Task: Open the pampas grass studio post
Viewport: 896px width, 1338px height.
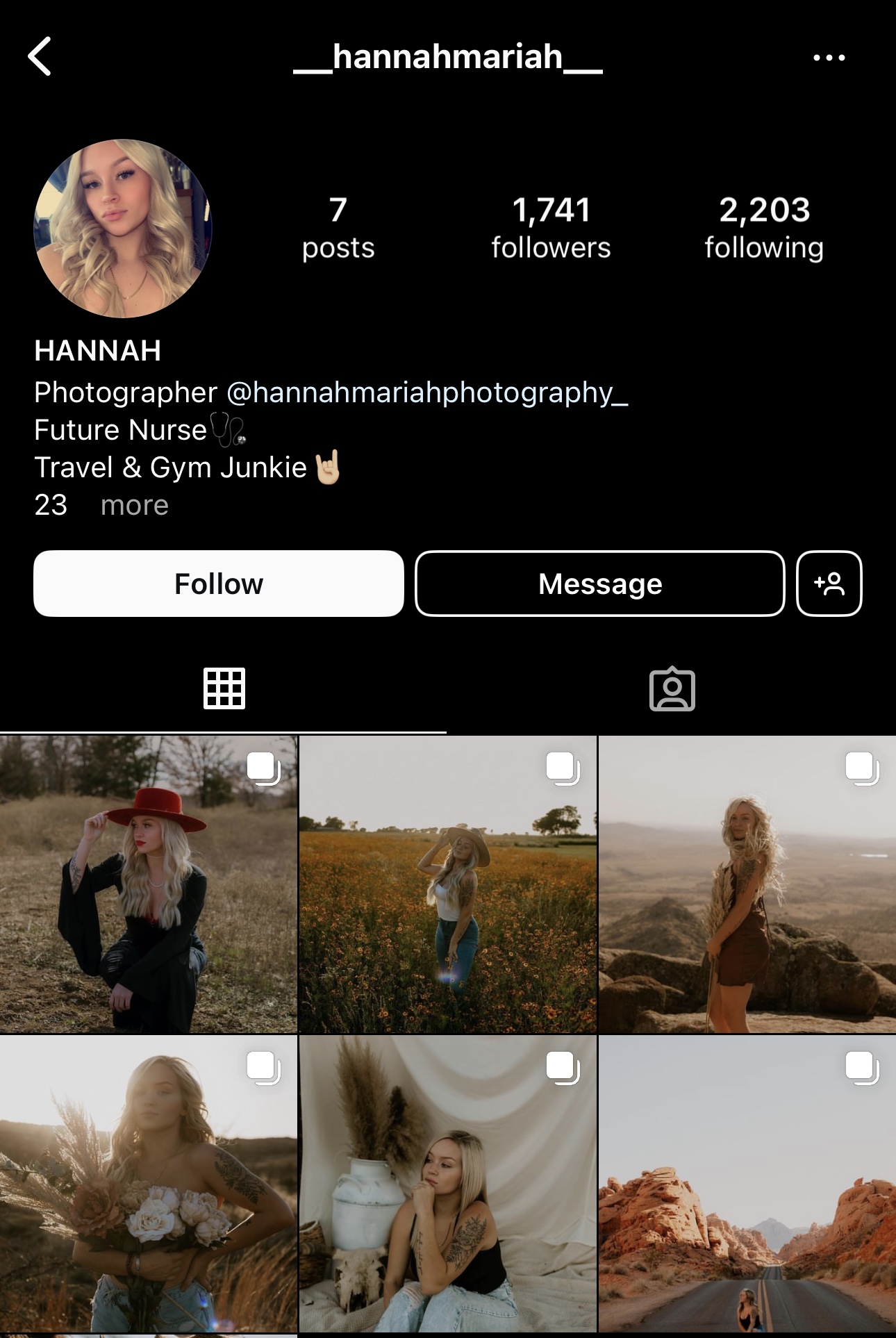Action: 448,1184
